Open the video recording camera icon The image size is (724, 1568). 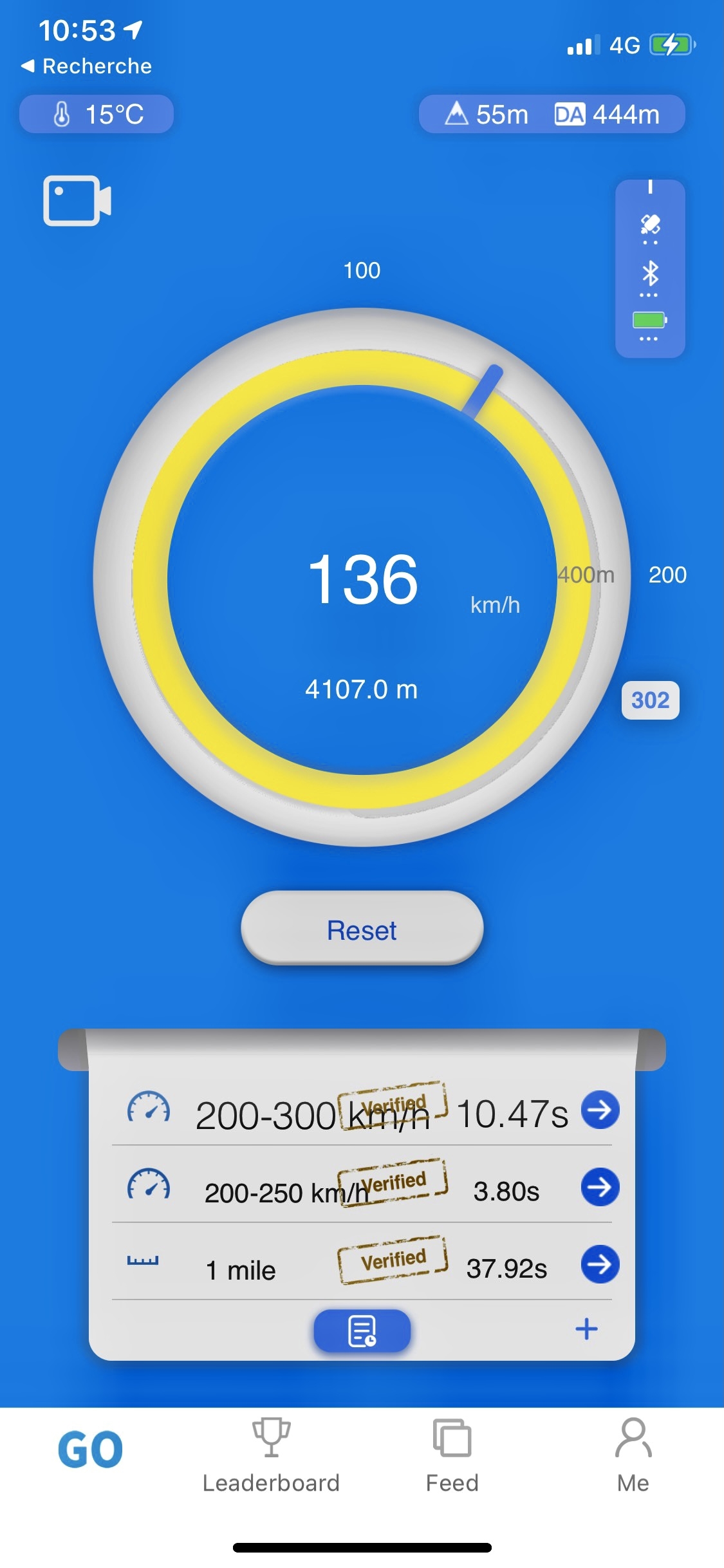[77, 200]
